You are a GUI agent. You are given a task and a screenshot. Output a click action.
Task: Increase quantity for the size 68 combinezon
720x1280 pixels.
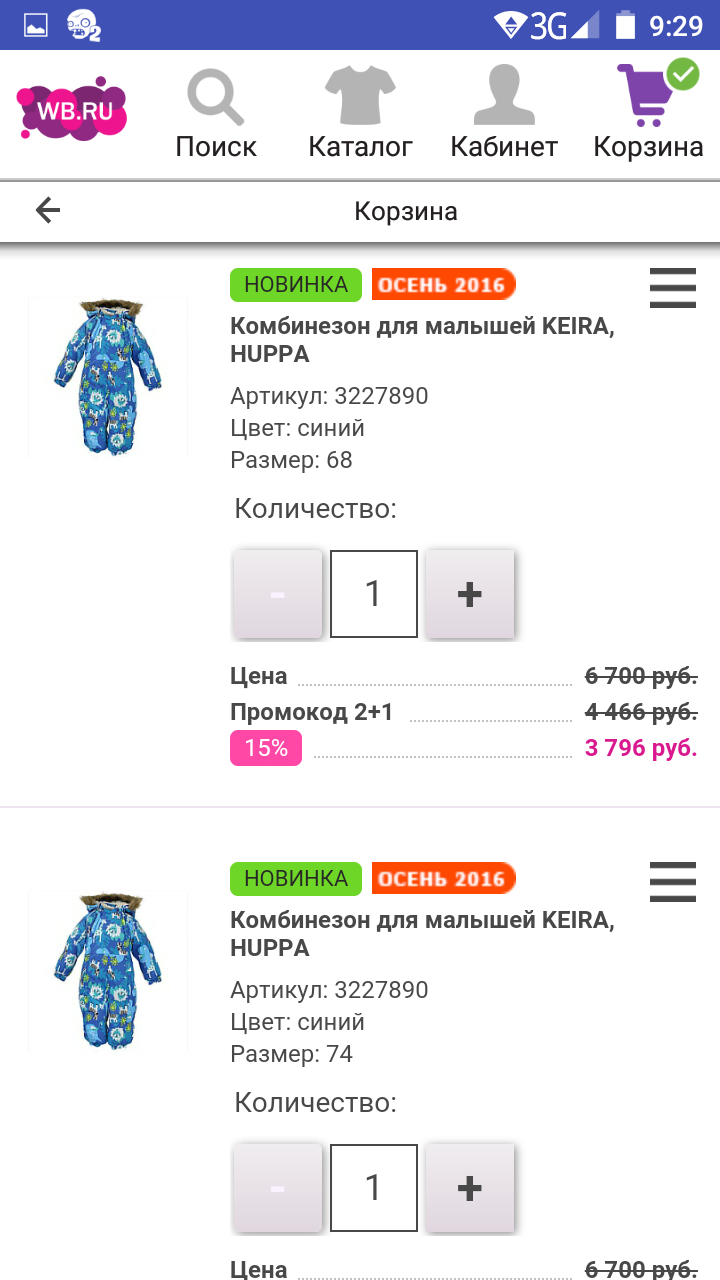point(469,594)
